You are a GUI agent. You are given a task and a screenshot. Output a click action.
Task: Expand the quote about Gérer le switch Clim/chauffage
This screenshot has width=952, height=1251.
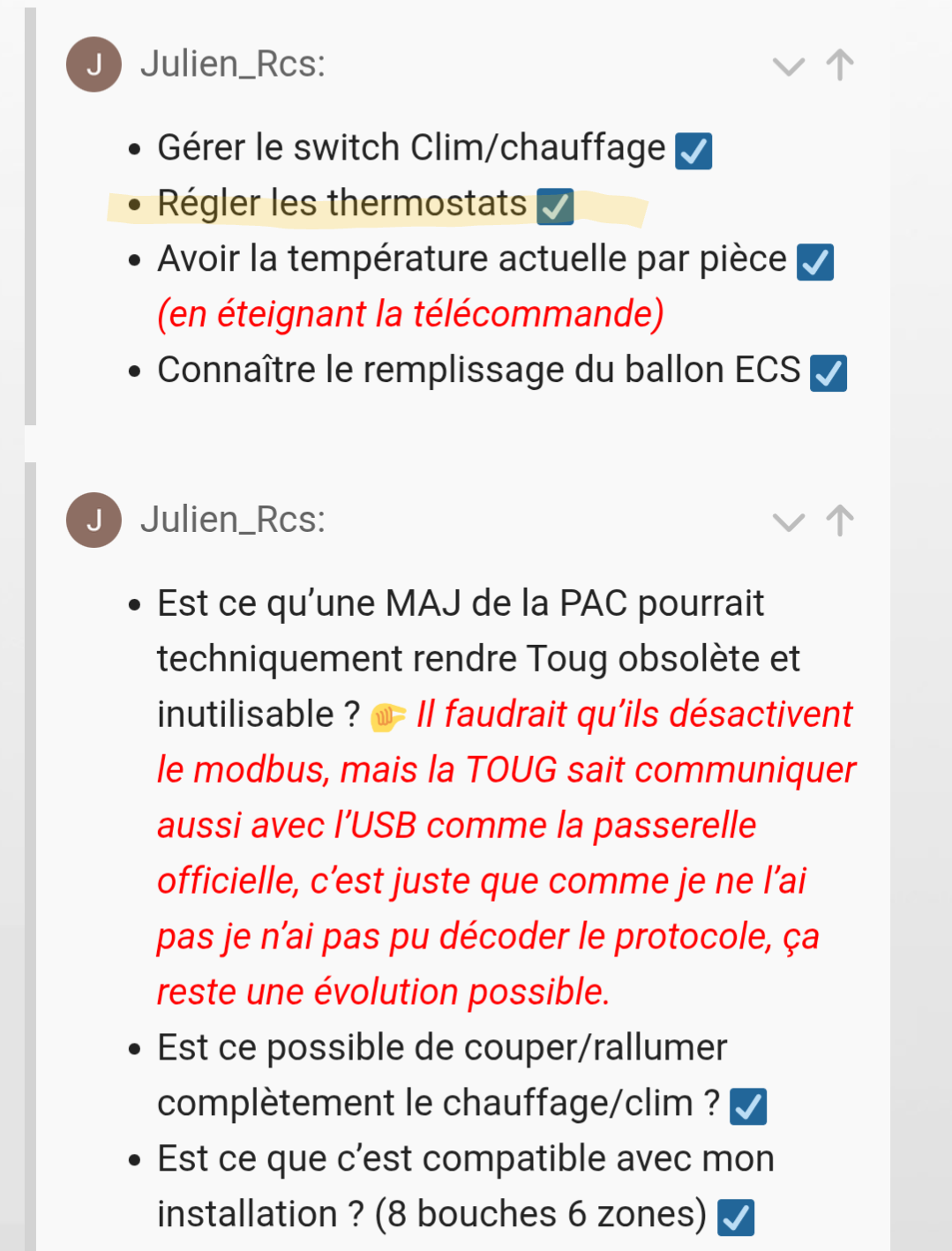[x=788, y=65]
